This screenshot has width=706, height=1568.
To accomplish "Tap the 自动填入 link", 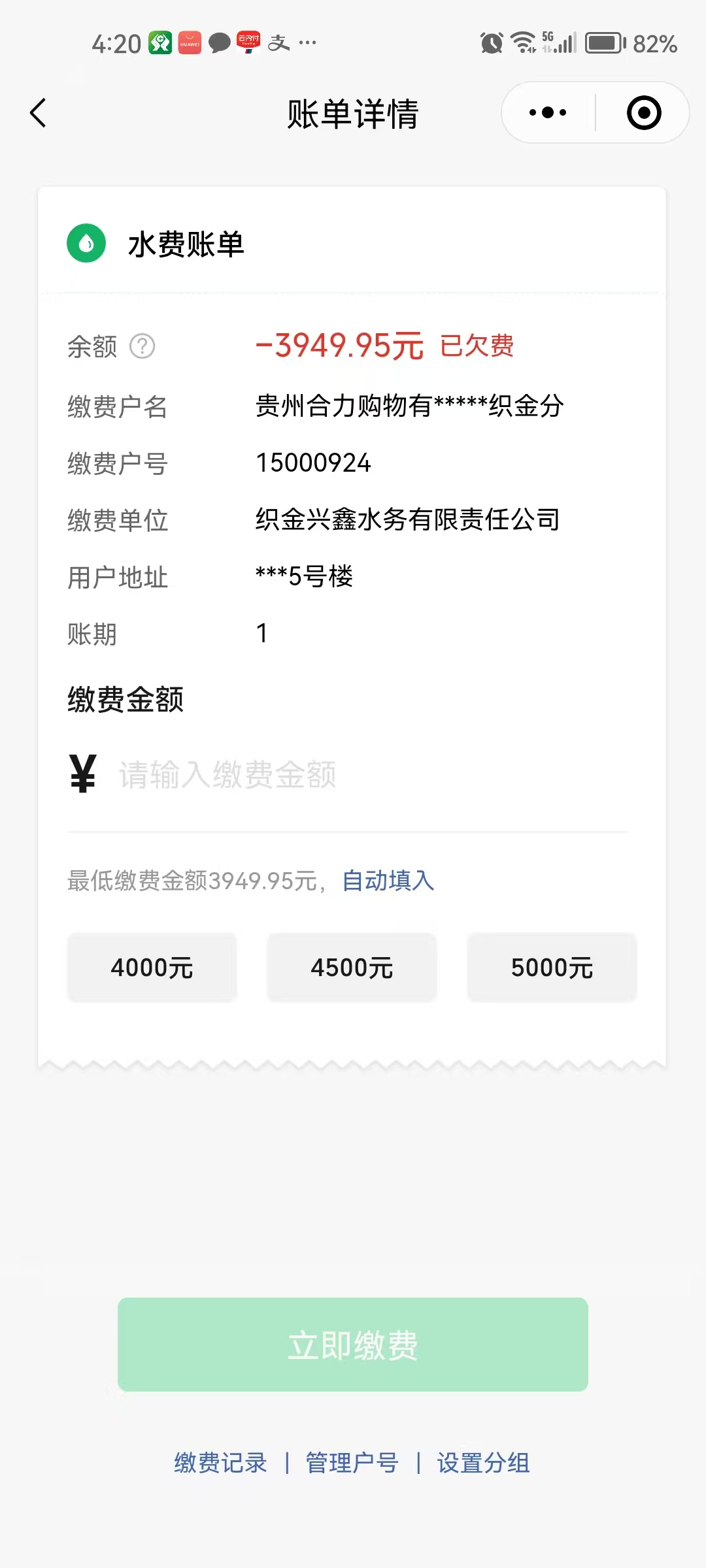I will (x=388, y=881).
